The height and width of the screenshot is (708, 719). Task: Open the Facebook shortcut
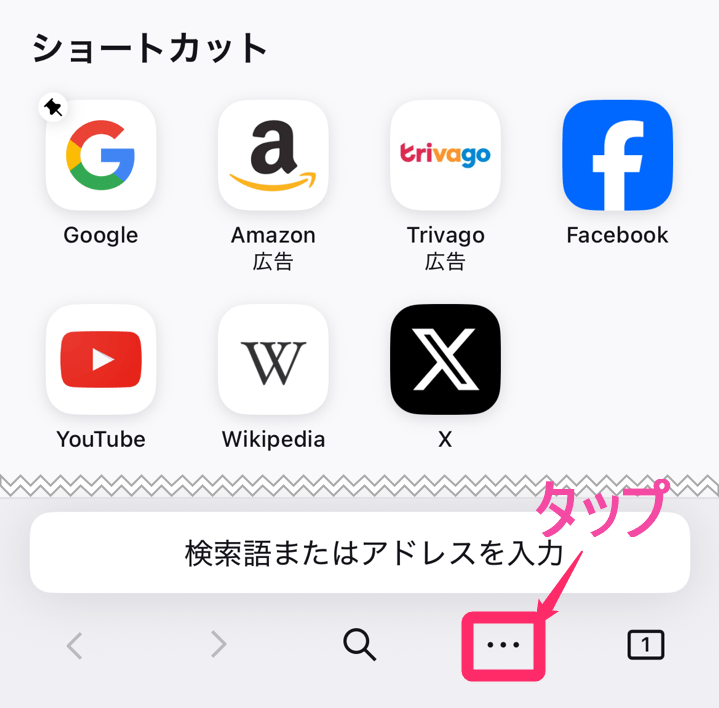617,155
